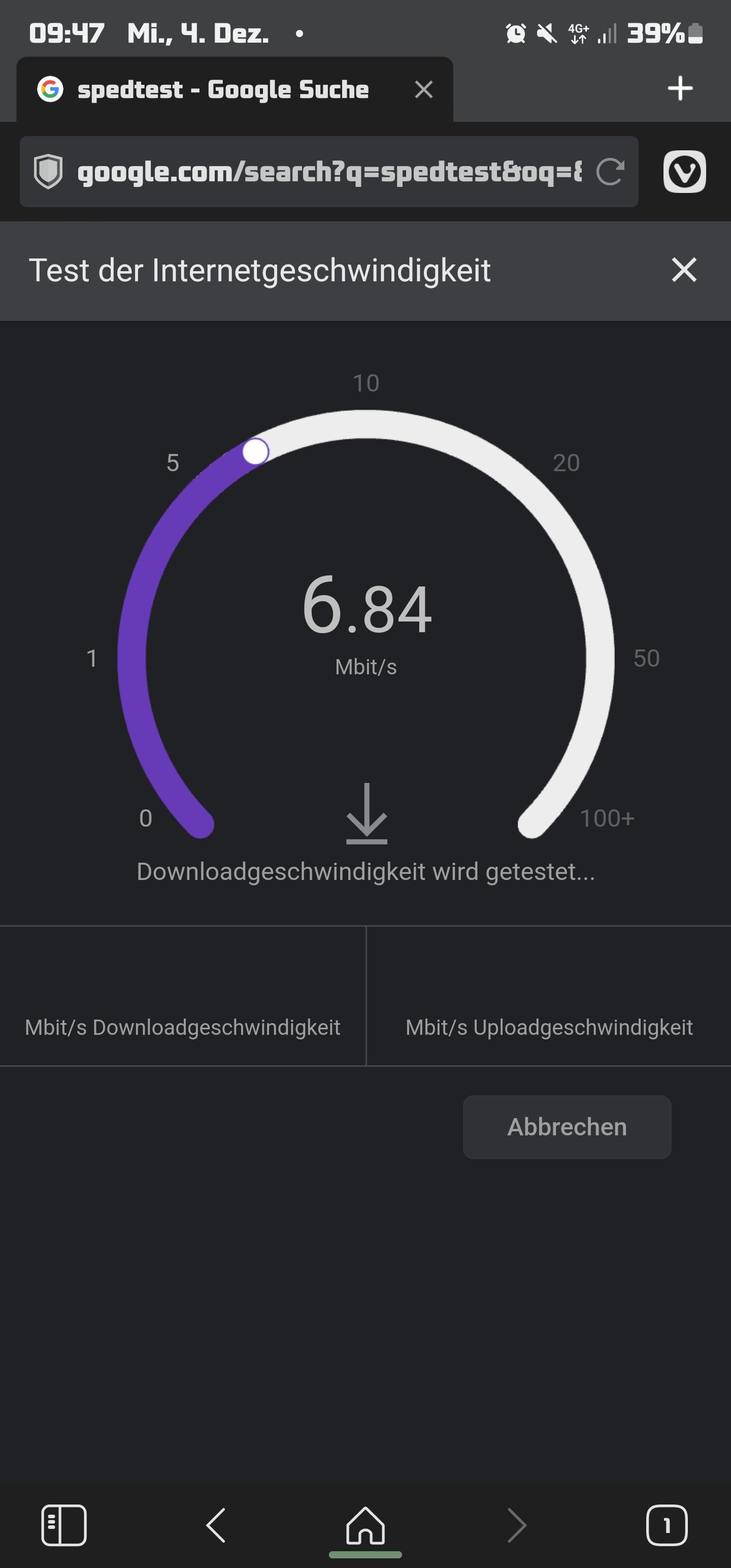This screenshot has height=1568, width=731.
Task: Open a new browser tab
Action: (x=679, y=89)
